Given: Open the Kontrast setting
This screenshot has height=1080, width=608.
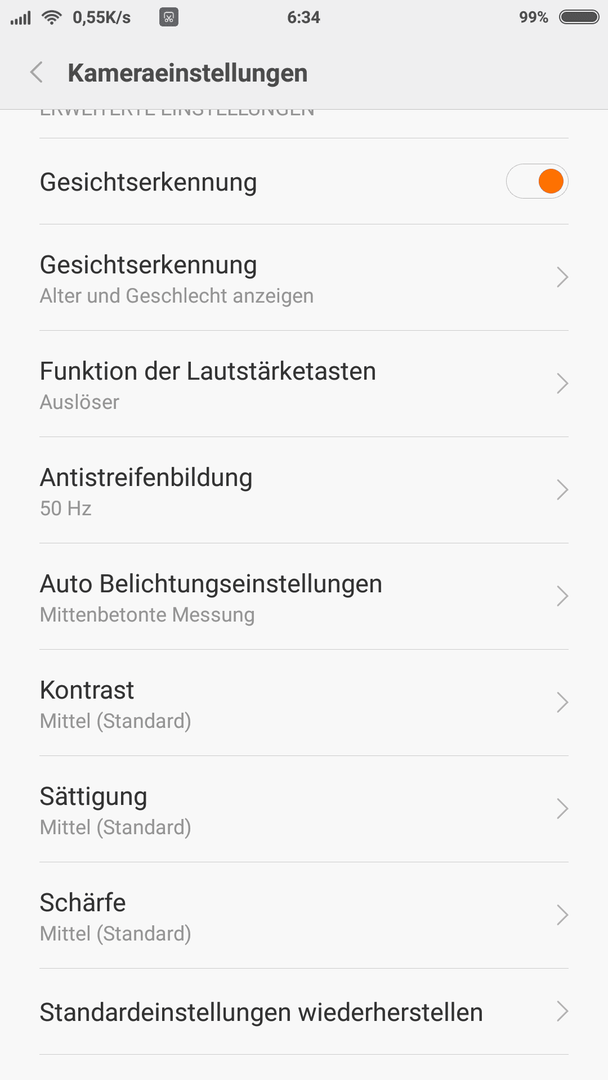Looking at the screenshot, I should (304, 703).
